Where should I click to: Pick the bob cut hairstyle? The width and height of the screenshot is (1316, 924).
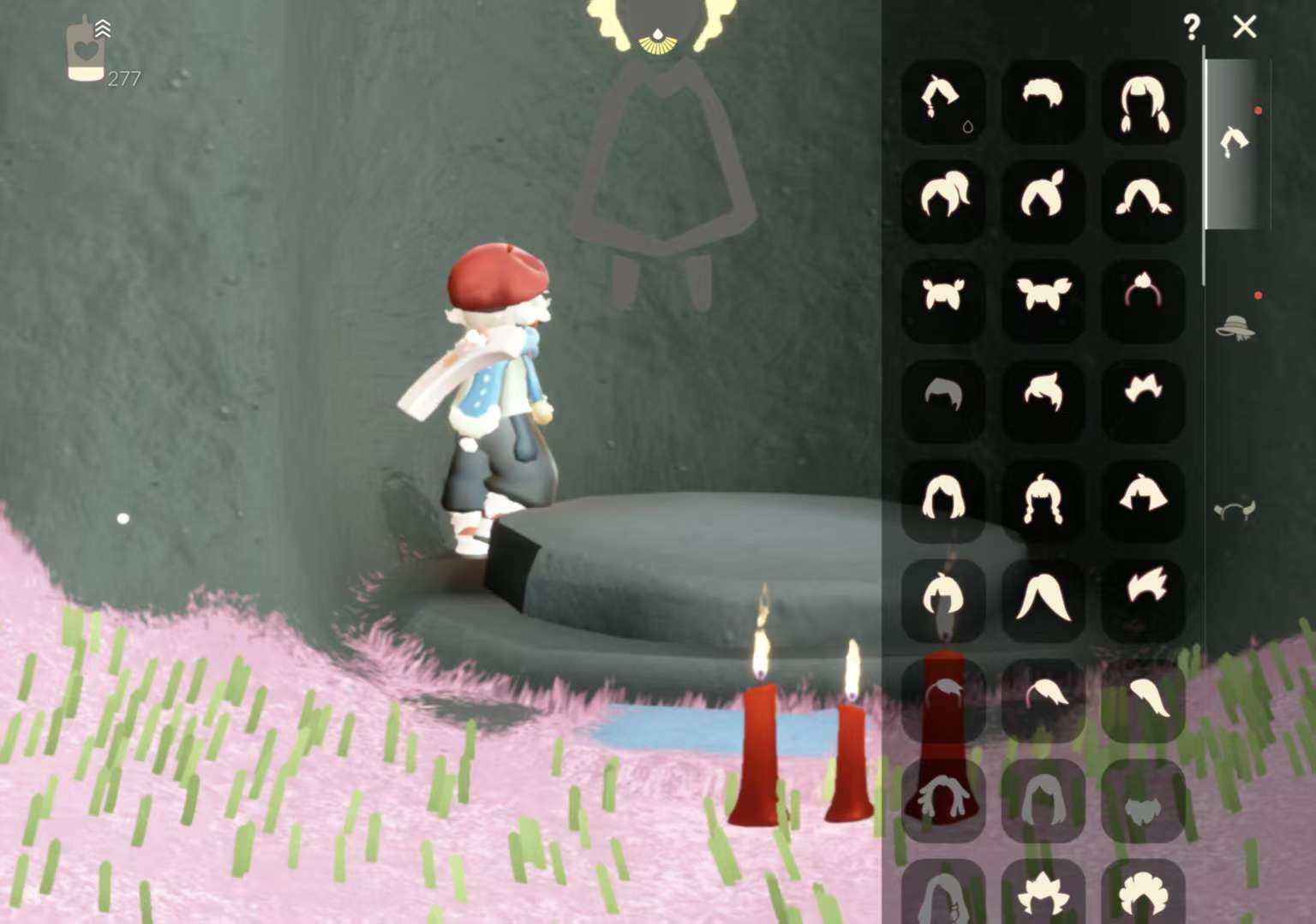coord(943,498)
